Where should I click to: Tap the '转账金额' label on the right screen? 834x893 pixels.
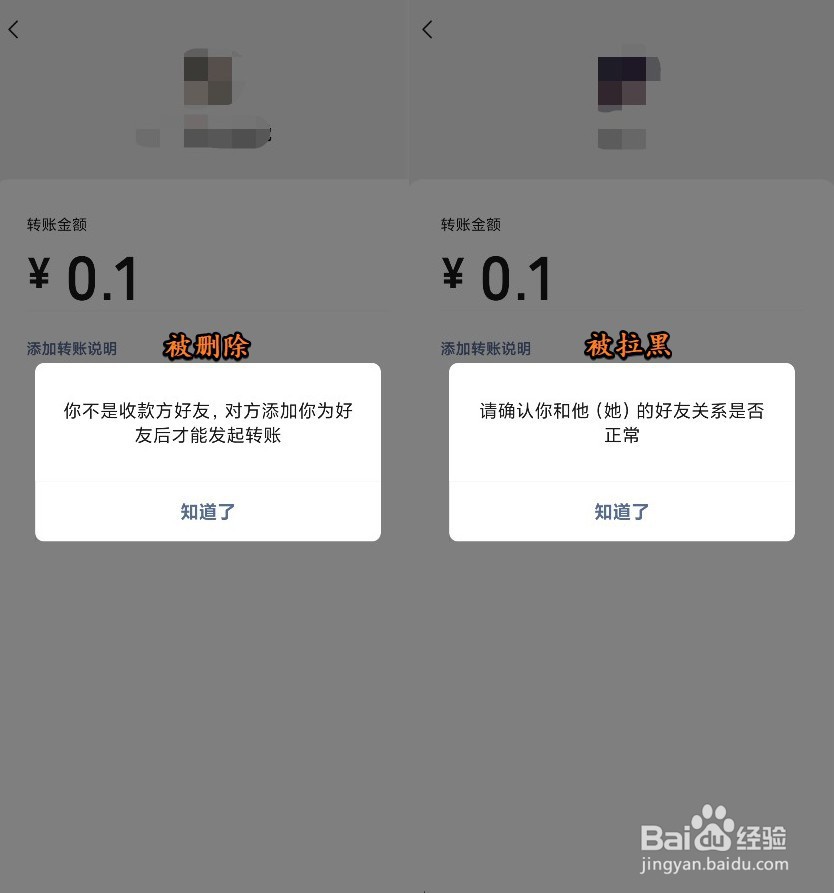[x=470, y=225]
